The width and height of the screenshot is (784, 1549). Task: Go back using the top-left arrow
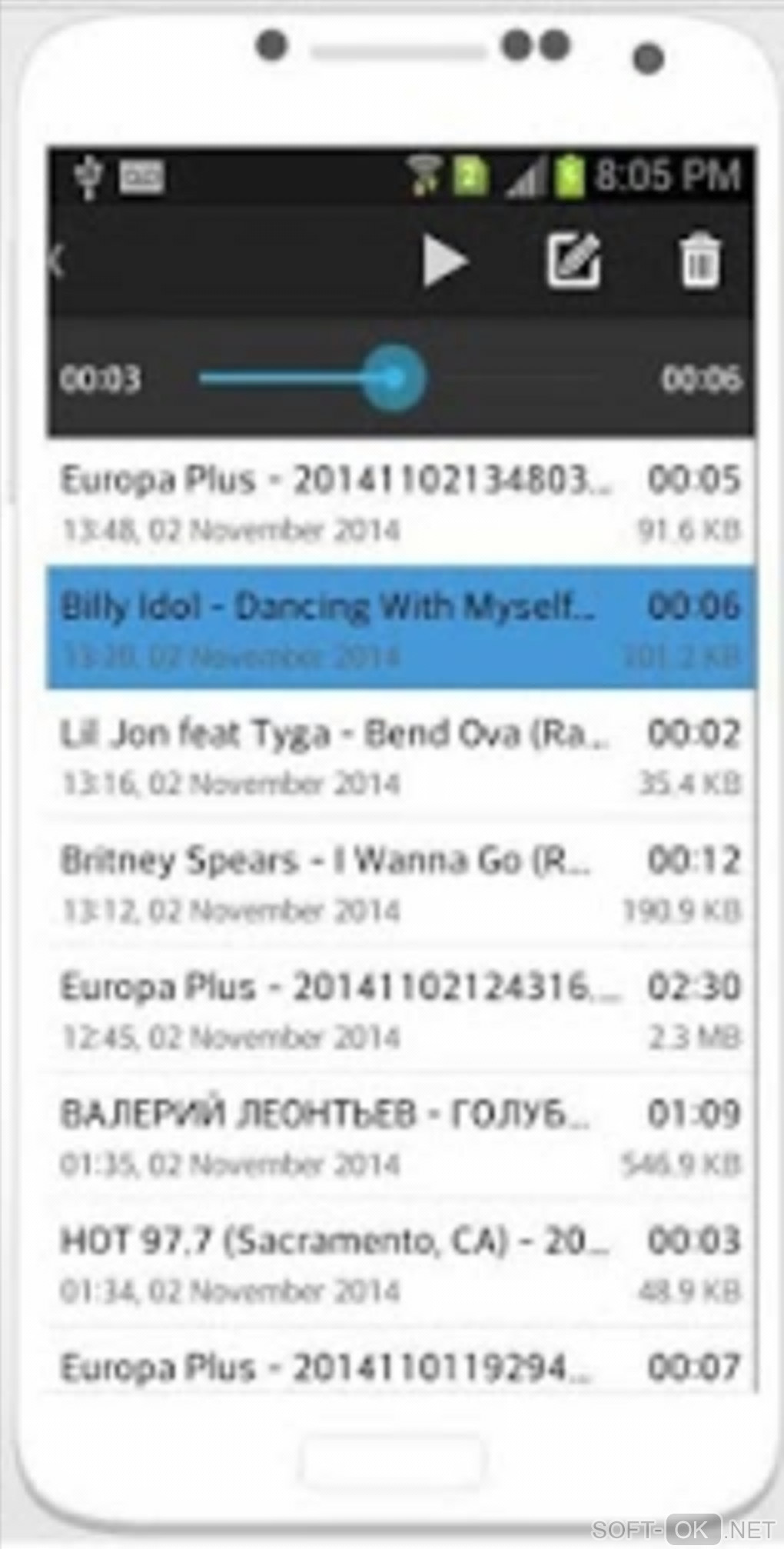coord(57,261)
